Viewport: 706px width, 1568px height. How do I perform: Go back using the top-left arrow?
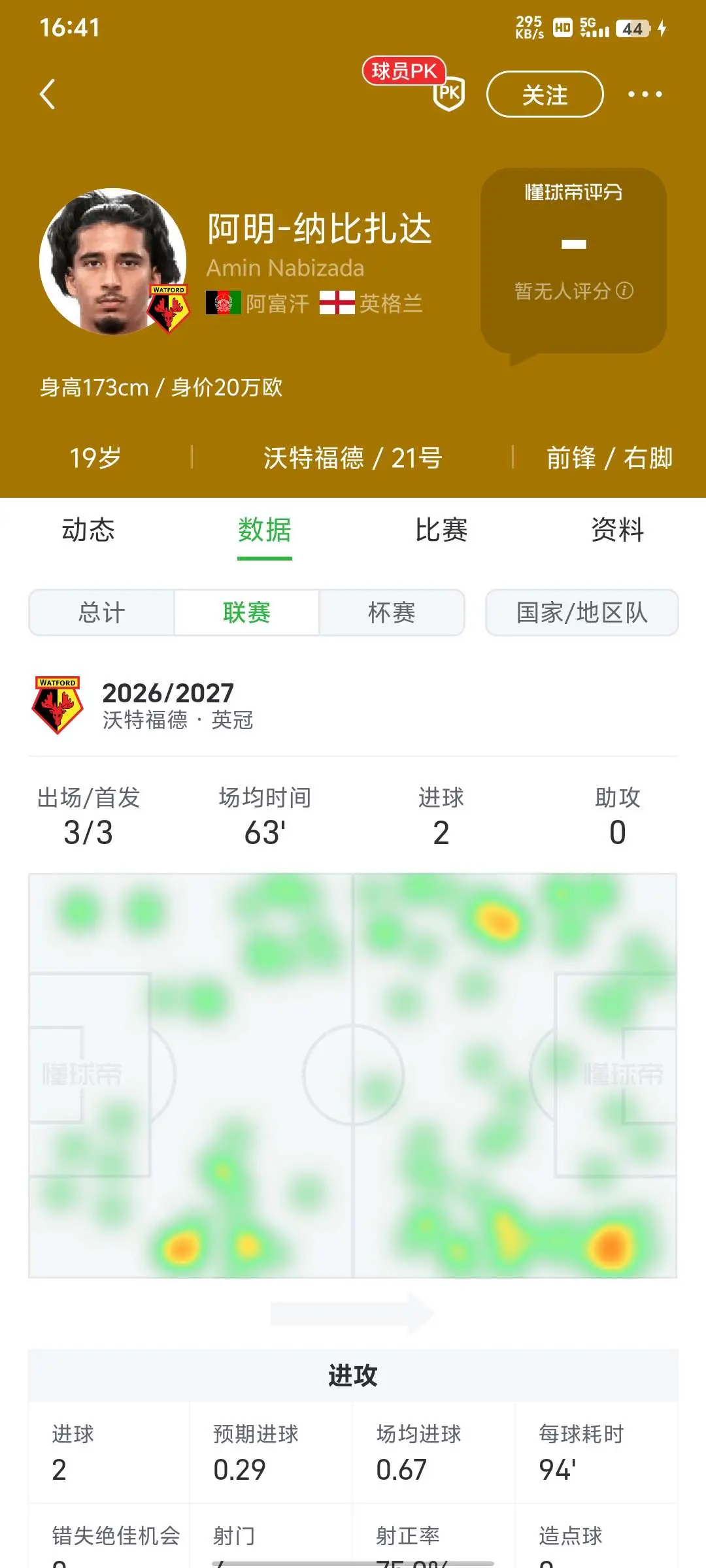coord(48,94)
